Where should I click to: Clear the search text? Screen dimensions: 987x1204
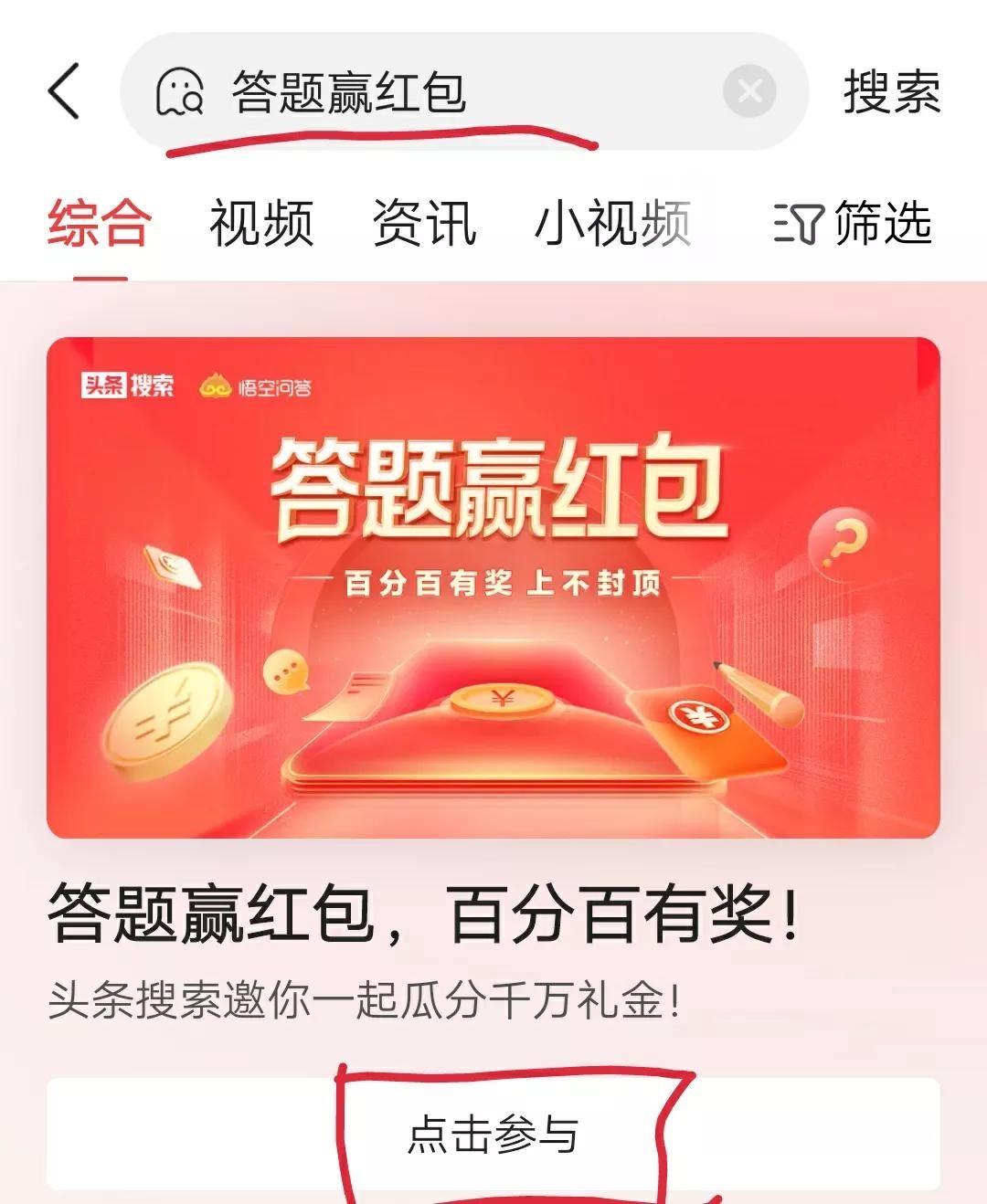tap(749, 91)
